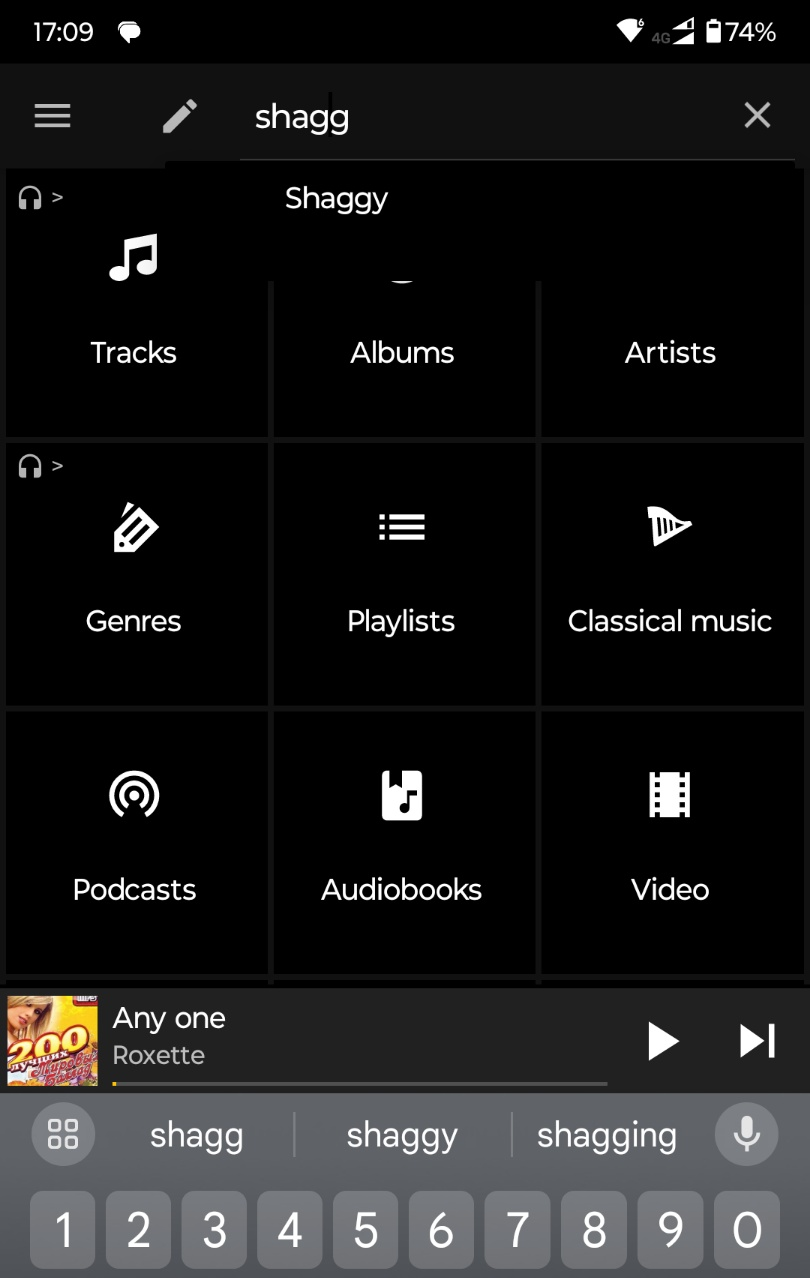810x1278 pixels.
Task: Select the Shaggy search suggestion
Action: 336,198
